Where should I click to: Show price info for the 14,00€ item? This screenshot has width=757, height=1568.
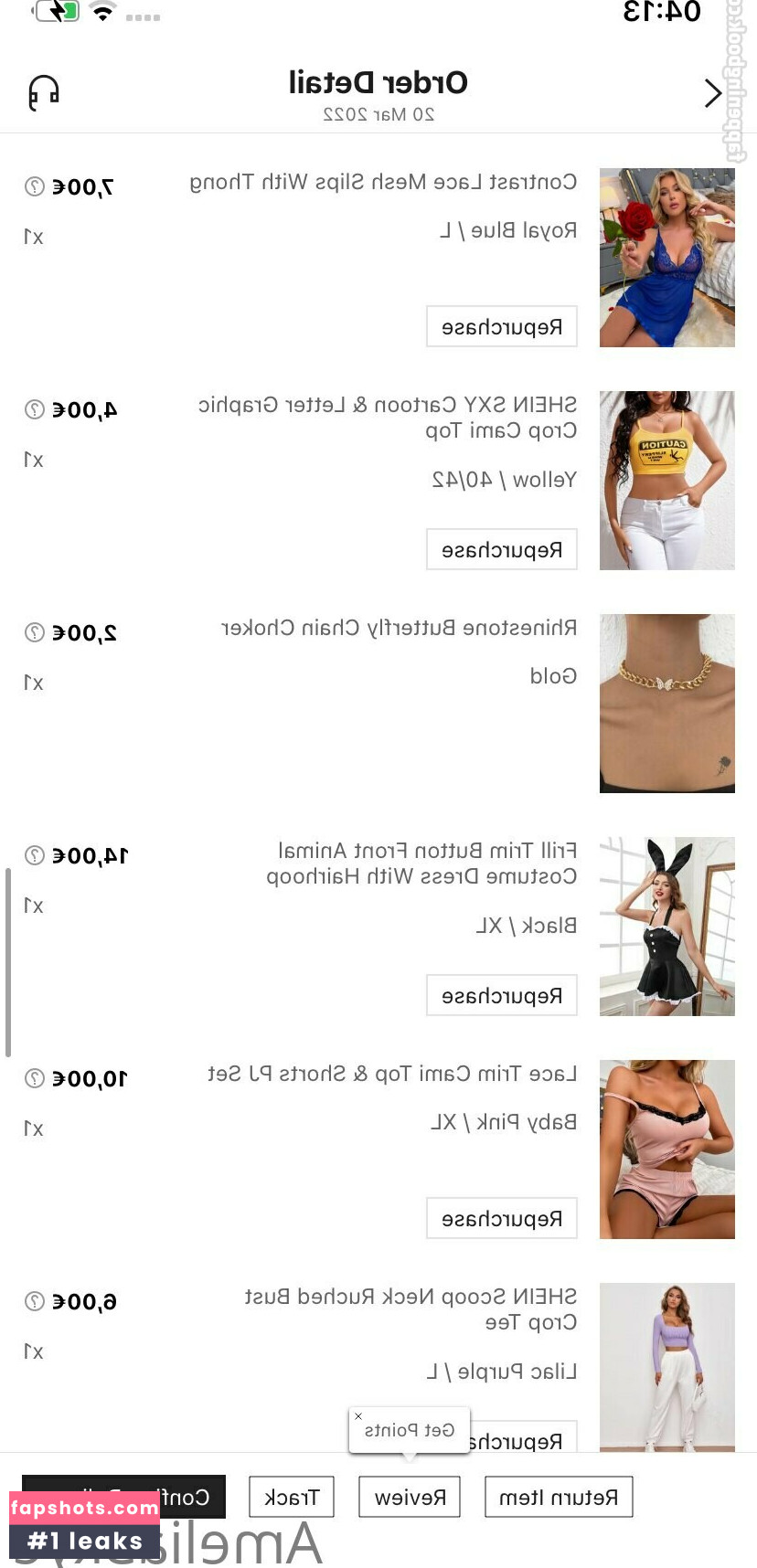point(34,855)
